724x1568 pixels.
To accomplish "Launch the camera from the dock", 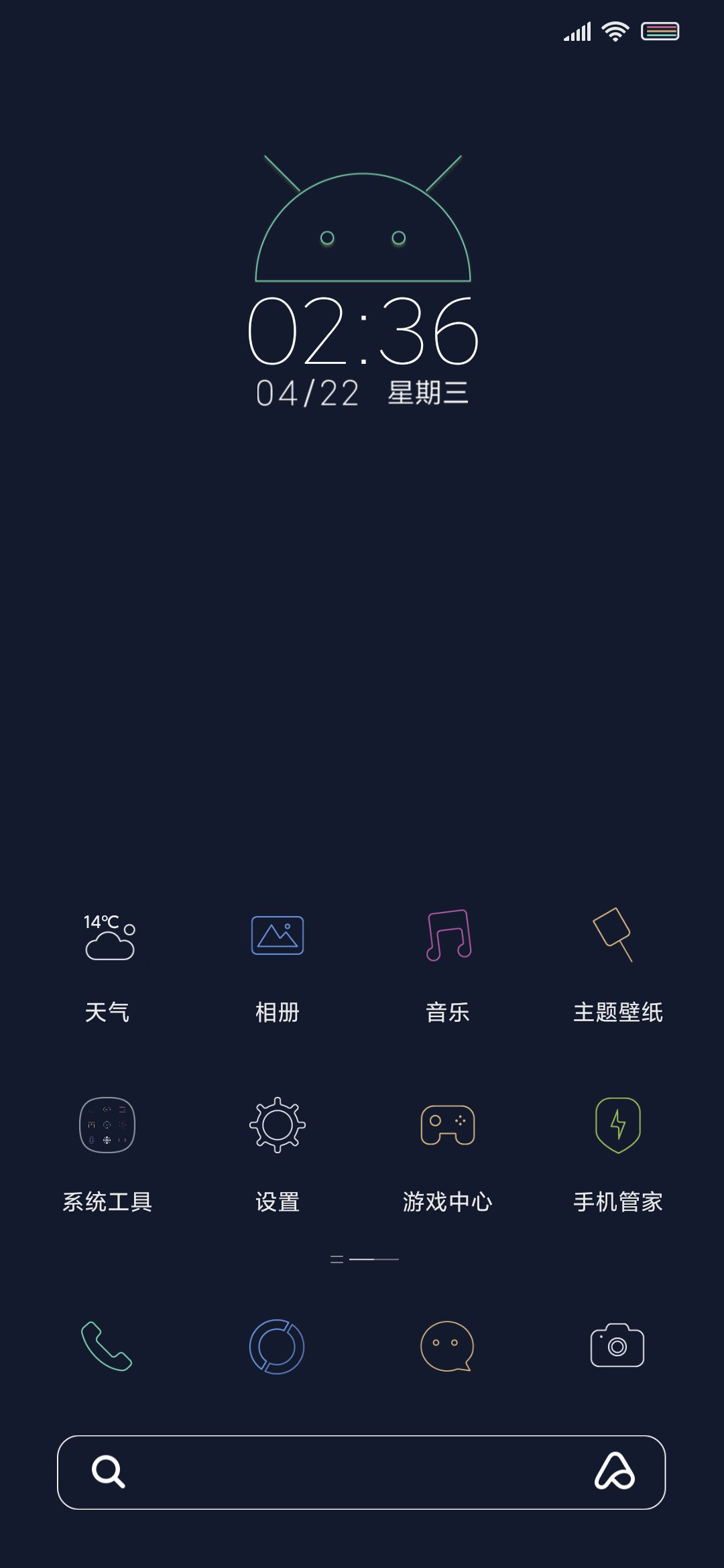I will (617, 1346).
